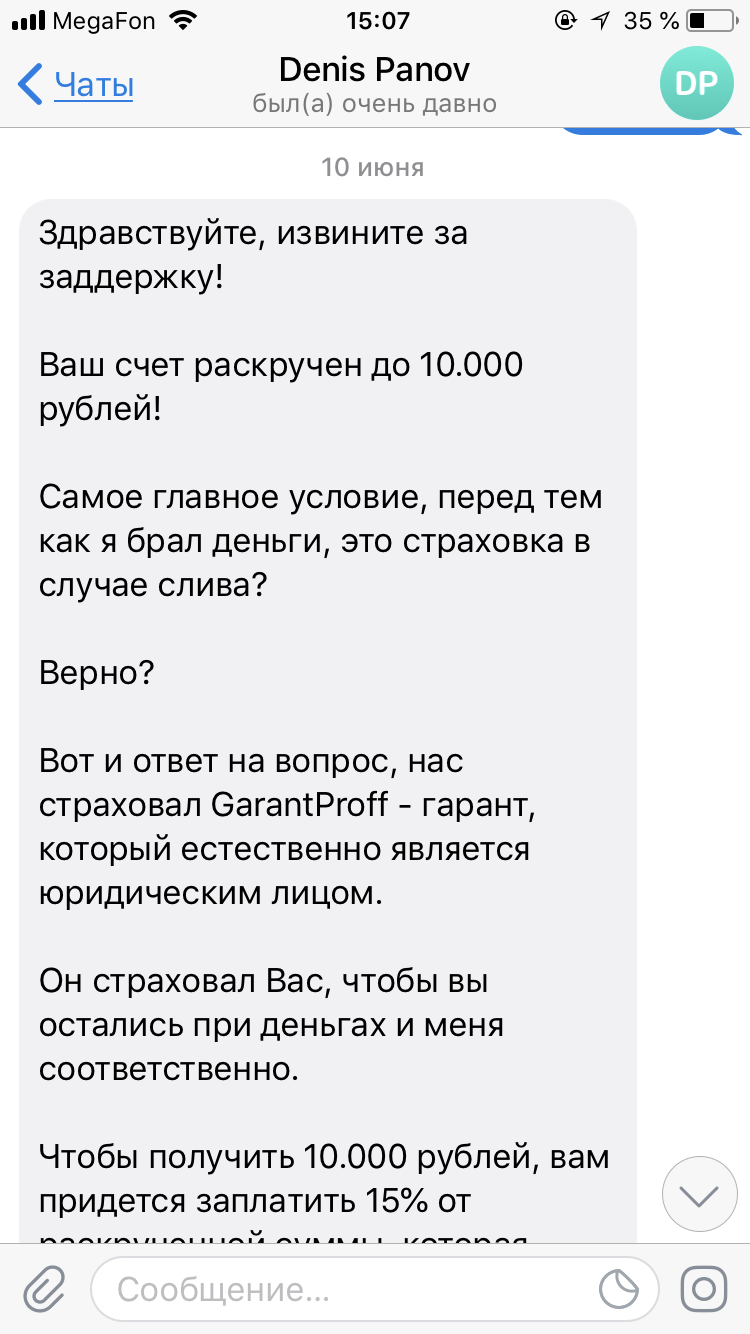Open the sticker panel icon
Image resolution: width=750 pixels, height=1334 pixels.
pos(620,1289)
